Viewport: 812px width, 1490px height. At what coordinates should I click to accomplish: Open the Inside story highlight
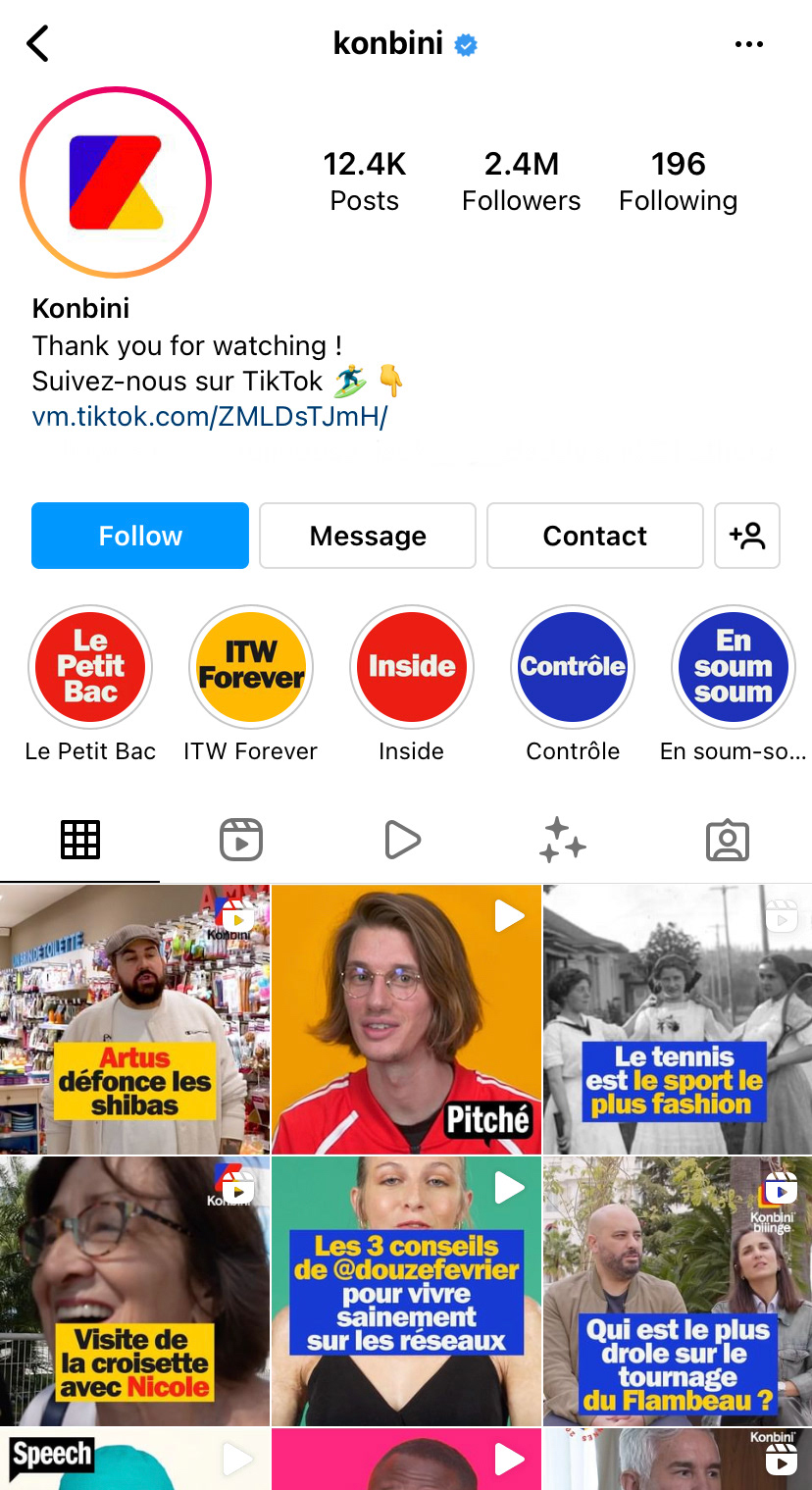tap(412, 667)
